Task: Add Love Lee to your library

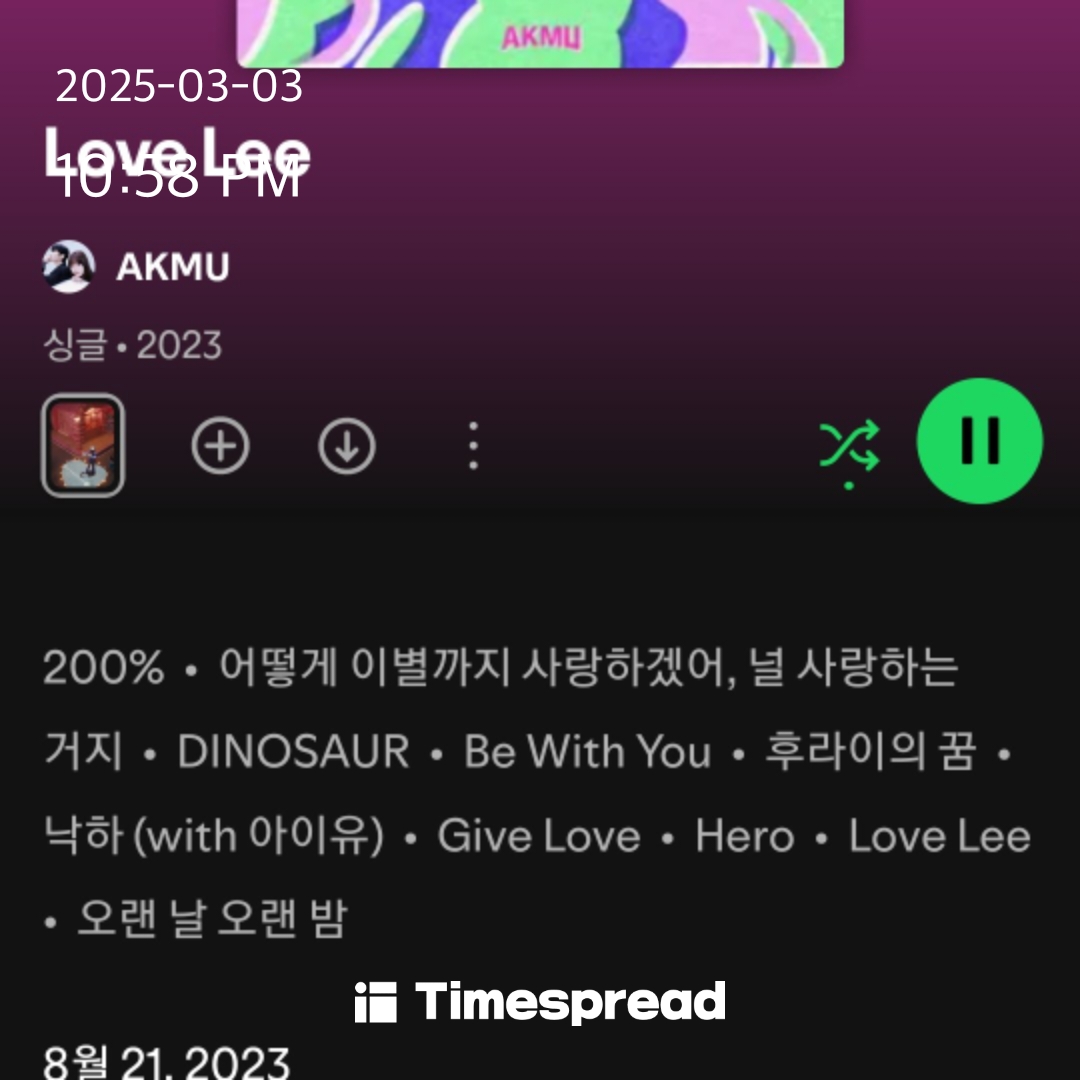Action: (x=220, y=445)
